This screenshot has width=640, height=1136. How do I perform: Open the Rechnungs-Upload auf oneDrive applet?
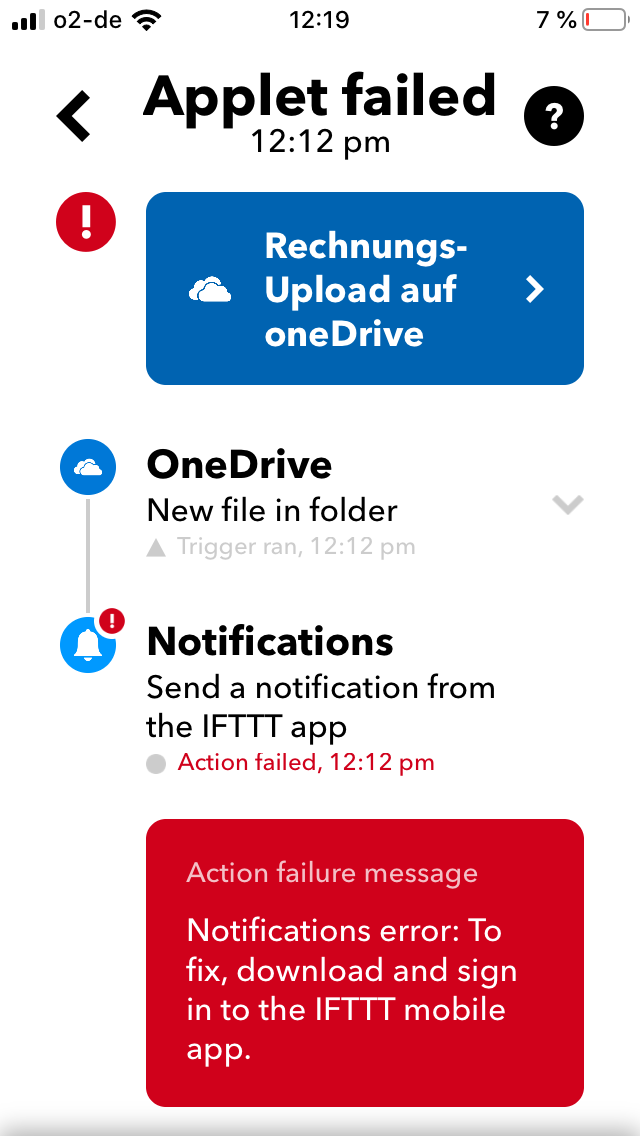pos(365,288)
